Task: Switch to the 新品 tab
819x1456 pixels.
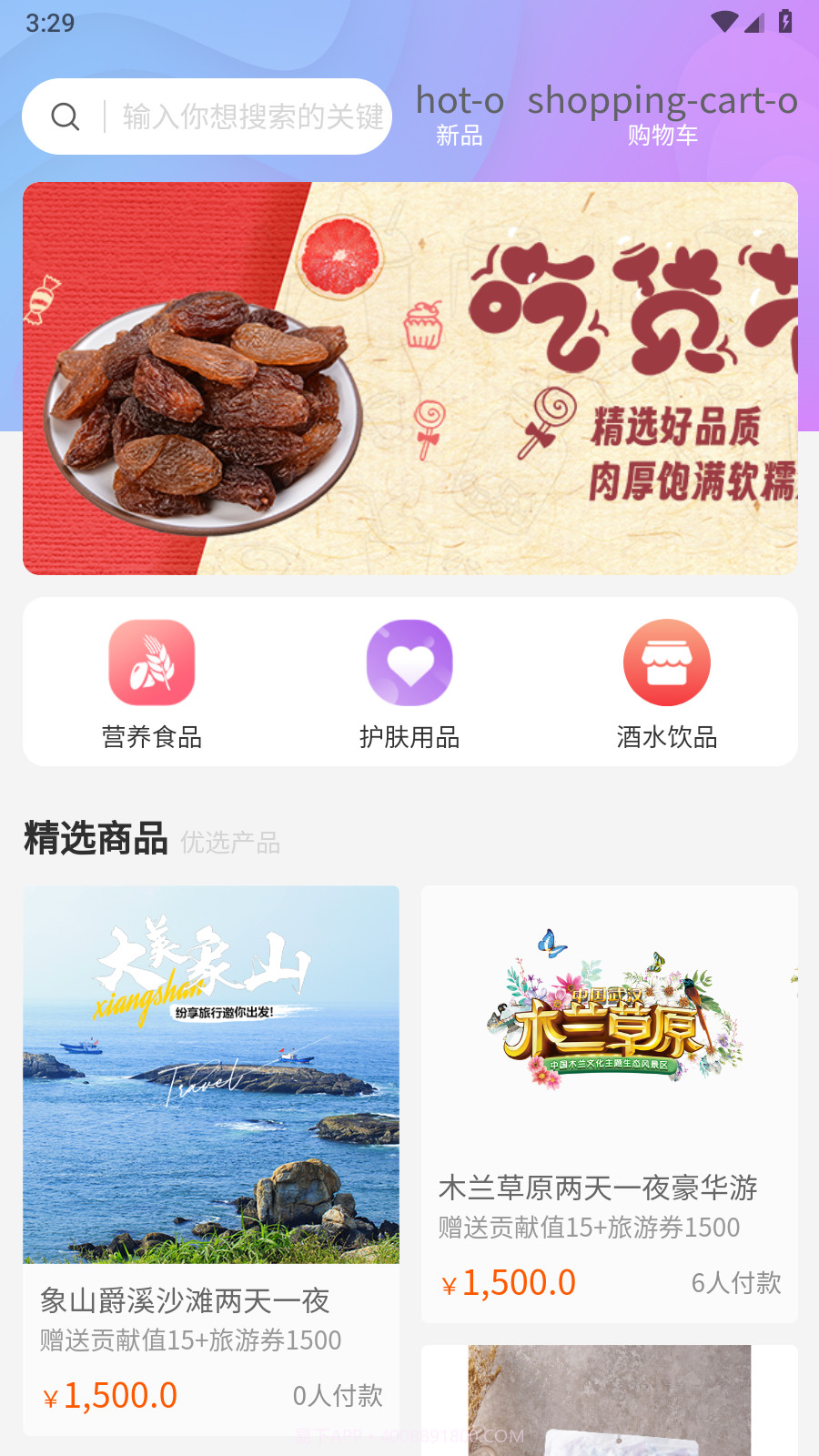Action: click(460, 136)
